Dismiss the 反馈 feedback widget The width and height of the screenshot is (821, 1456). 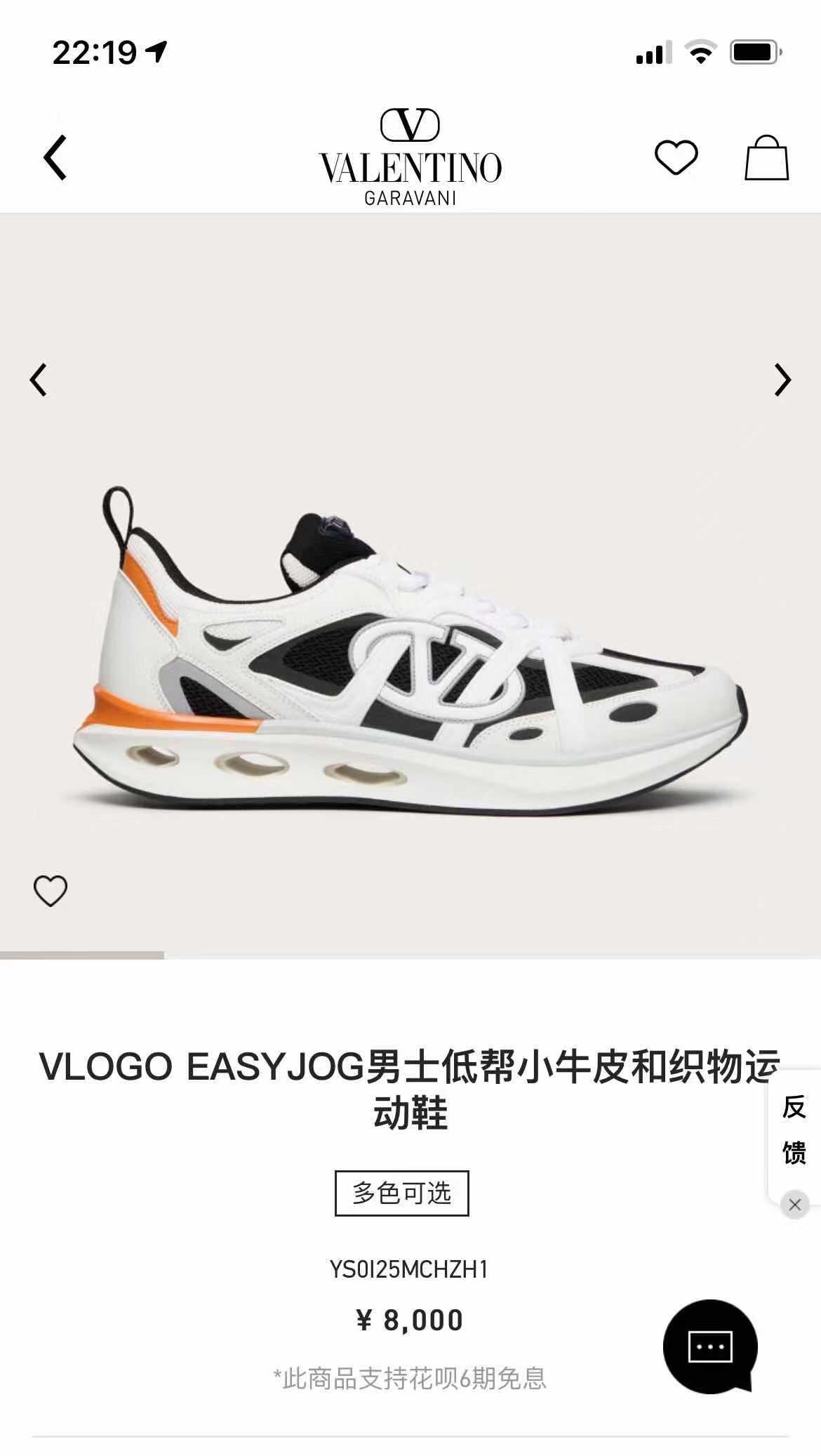click(x=794, y=1205)
